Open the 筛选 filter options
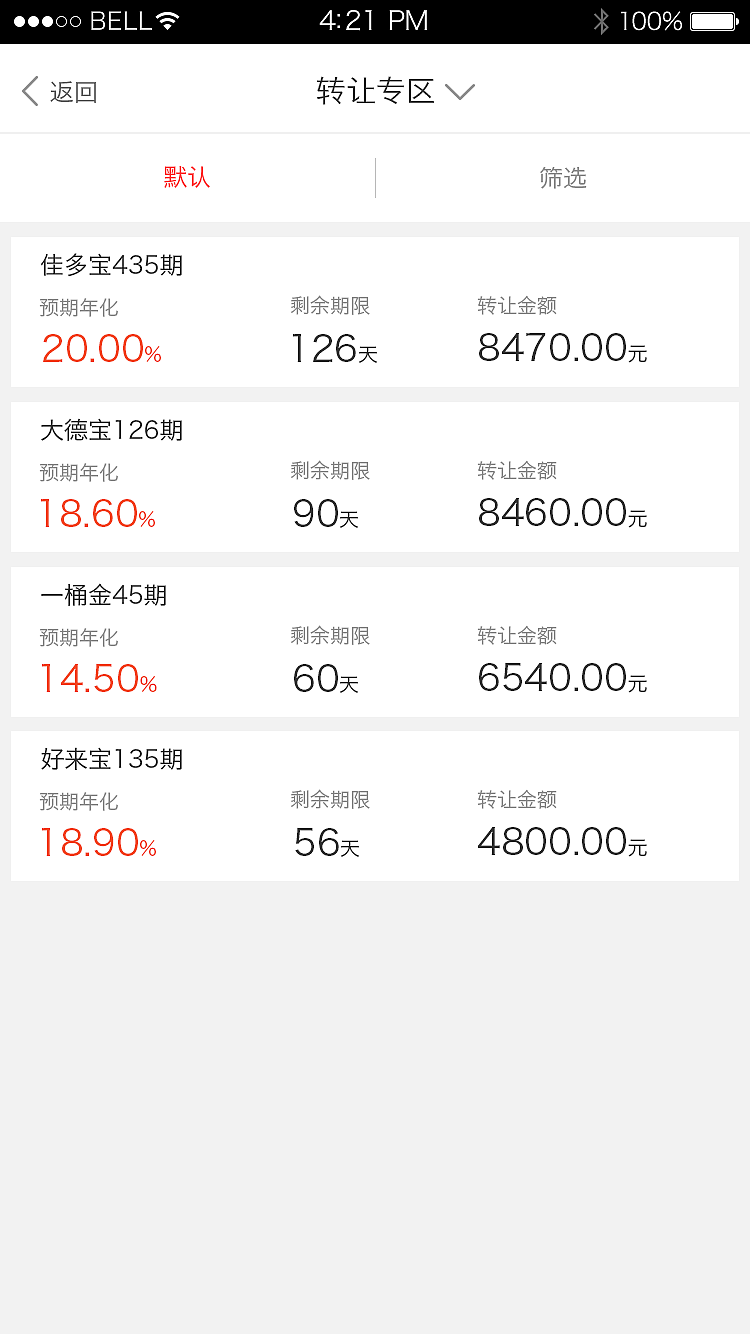This screenshot has height=1334, width=750. (x=562, y=177)
